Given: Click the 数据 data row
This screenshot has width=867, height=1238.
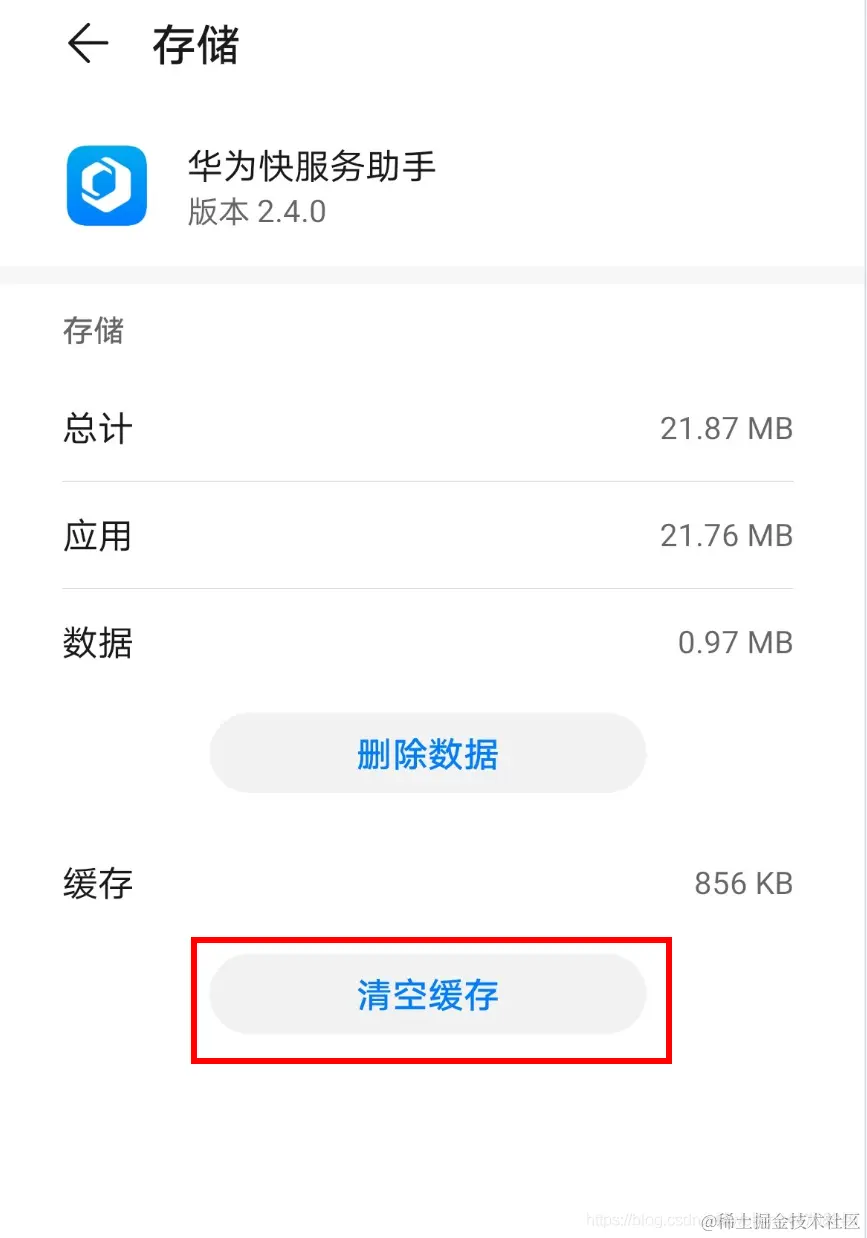Looking at the screenshot, I should click(x=98, y=643).
